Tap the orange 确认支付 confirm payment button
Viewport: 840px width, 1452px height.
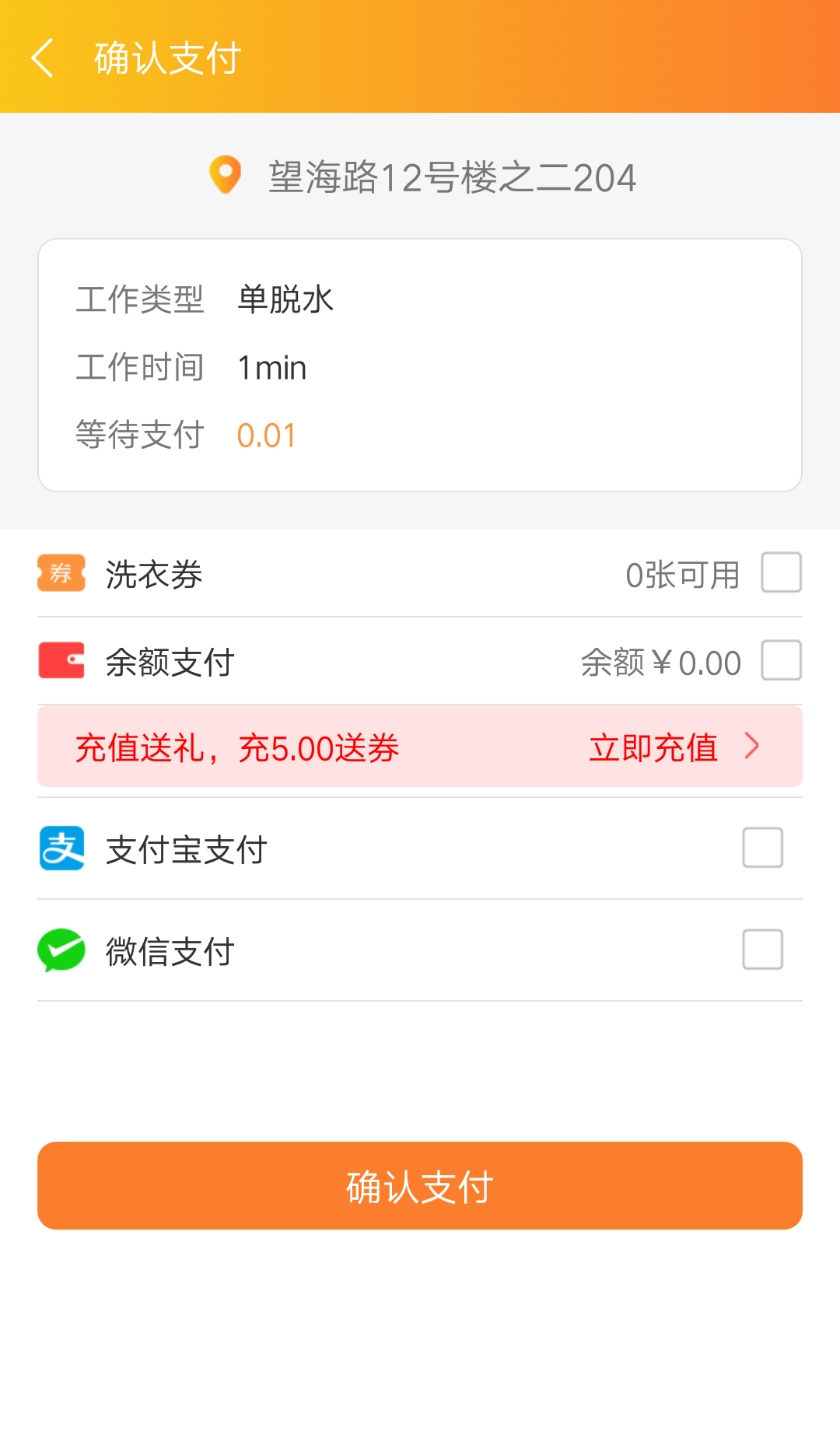420,1186
